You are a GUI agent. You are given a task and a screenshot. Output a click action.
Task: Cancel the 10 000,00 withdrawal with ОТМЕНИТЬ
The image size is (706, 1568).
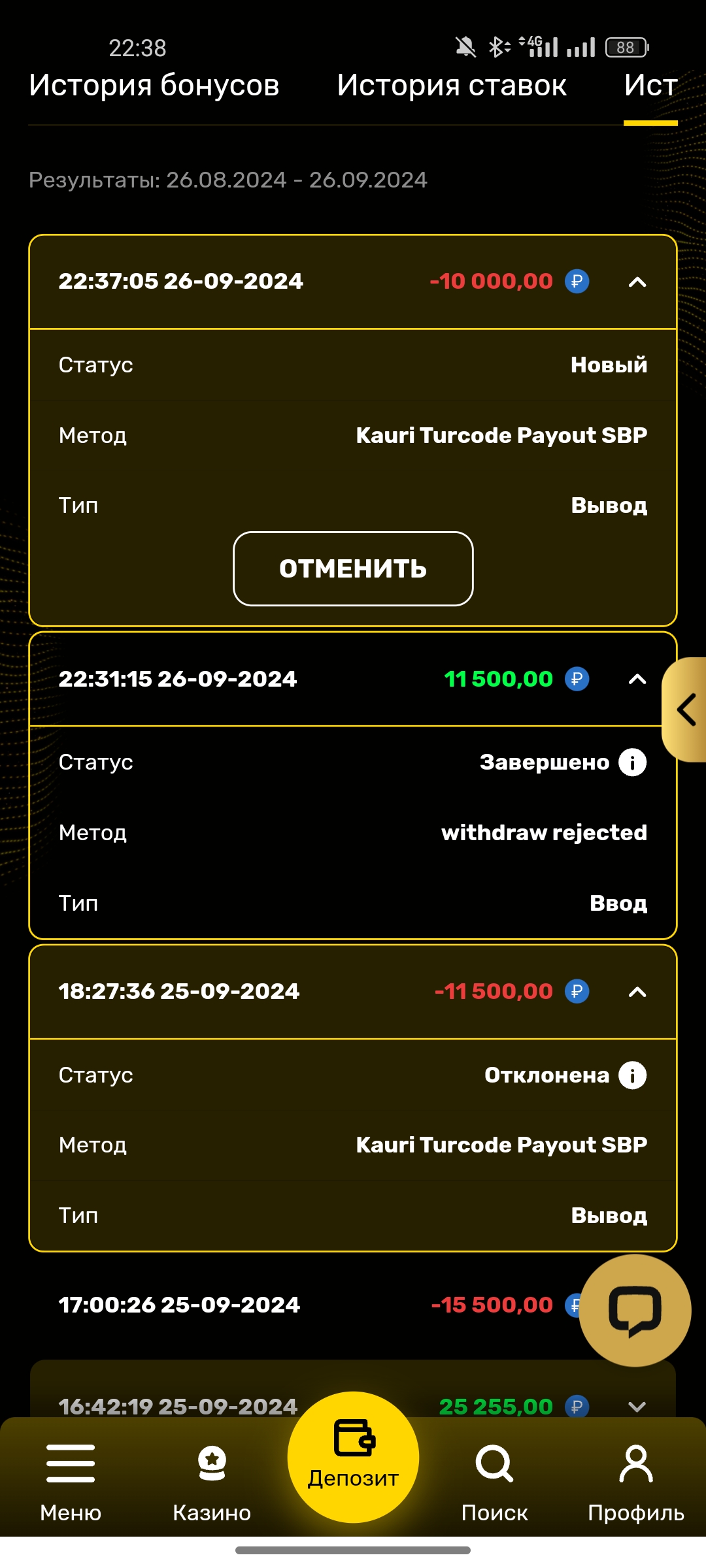point(353,568)
